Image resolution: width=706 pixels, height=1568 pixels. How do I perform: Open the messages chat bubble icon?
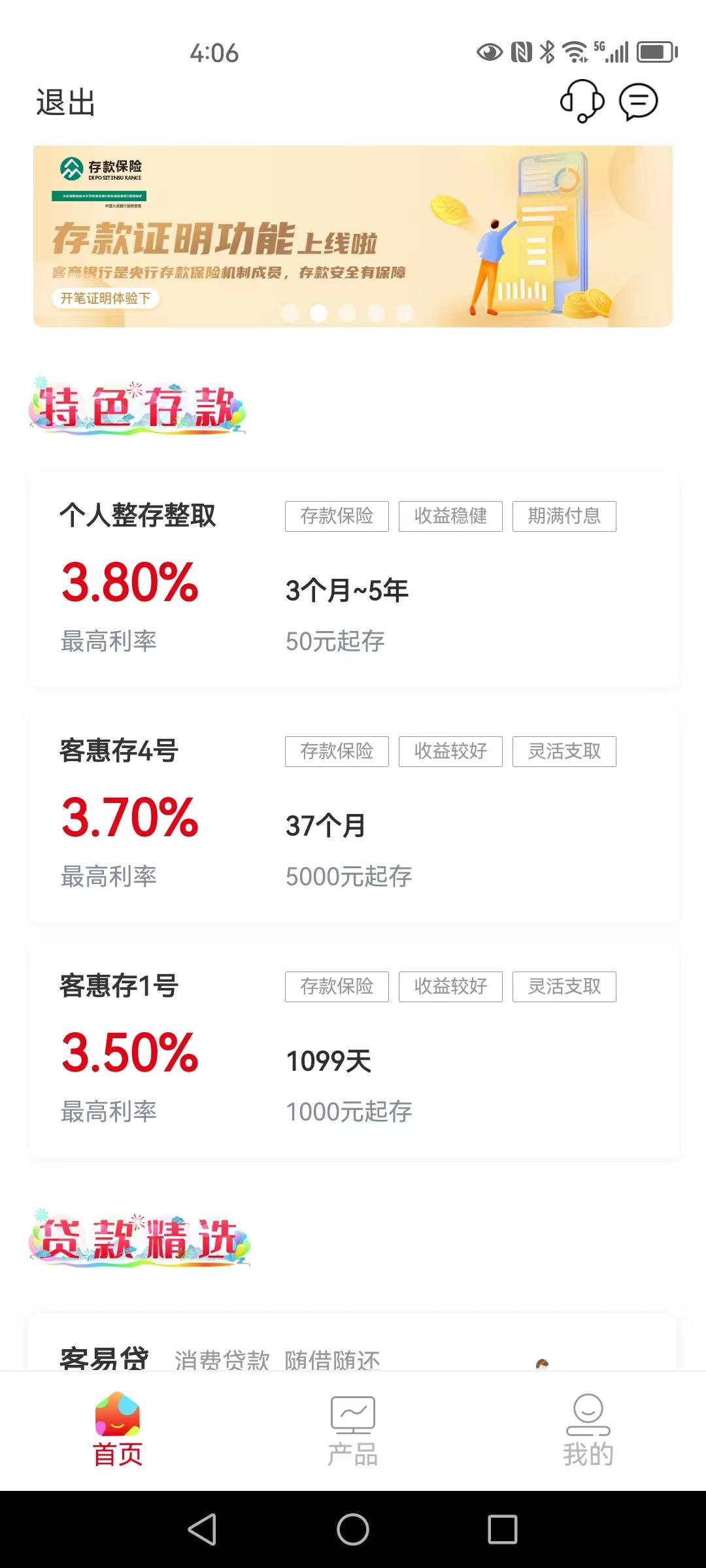coord(638,102)
